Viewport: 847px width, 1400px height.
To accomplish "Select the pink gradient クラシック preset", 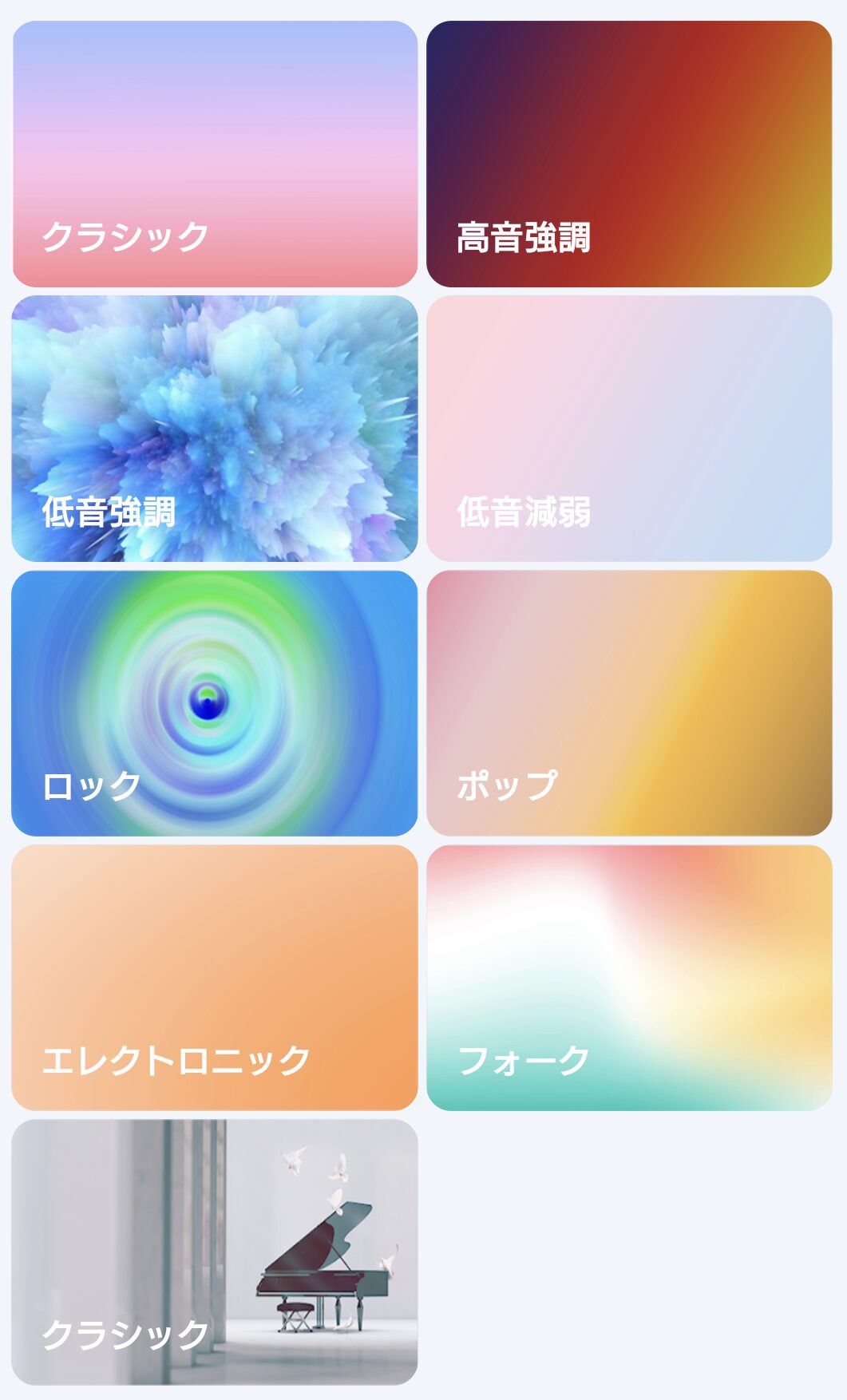I will (215, 154).
